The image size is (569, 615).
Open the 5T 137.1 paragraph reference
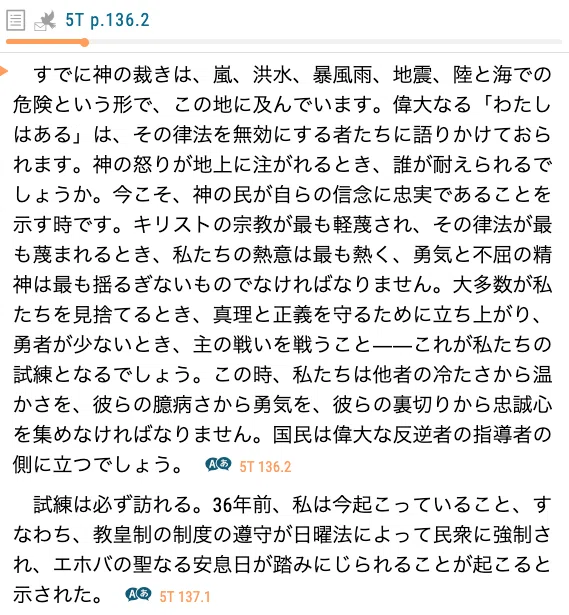pyautogui.click(x=185, y=597)
